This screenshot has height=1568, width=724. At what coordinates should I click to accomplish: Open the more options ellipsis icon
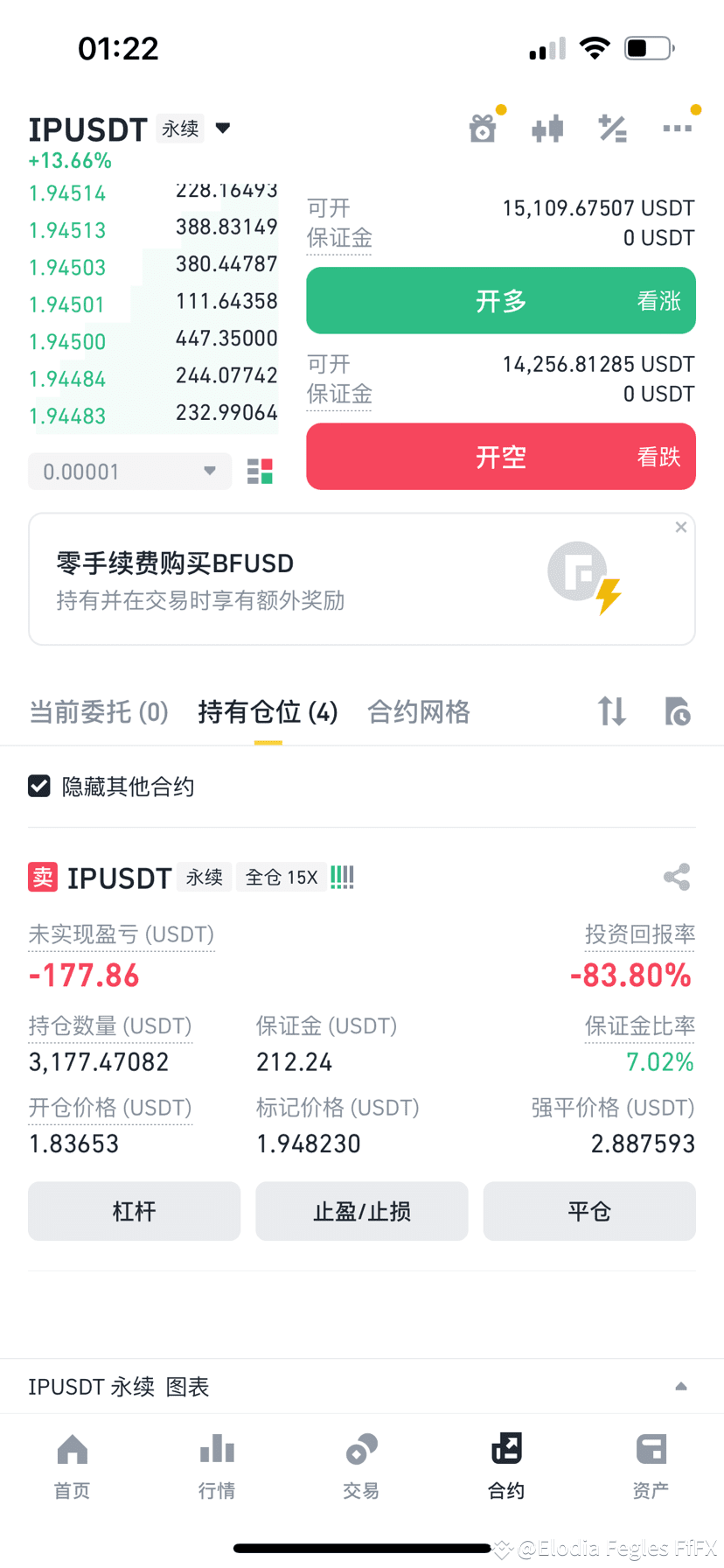pyautogui.click(x=678, y=127)
